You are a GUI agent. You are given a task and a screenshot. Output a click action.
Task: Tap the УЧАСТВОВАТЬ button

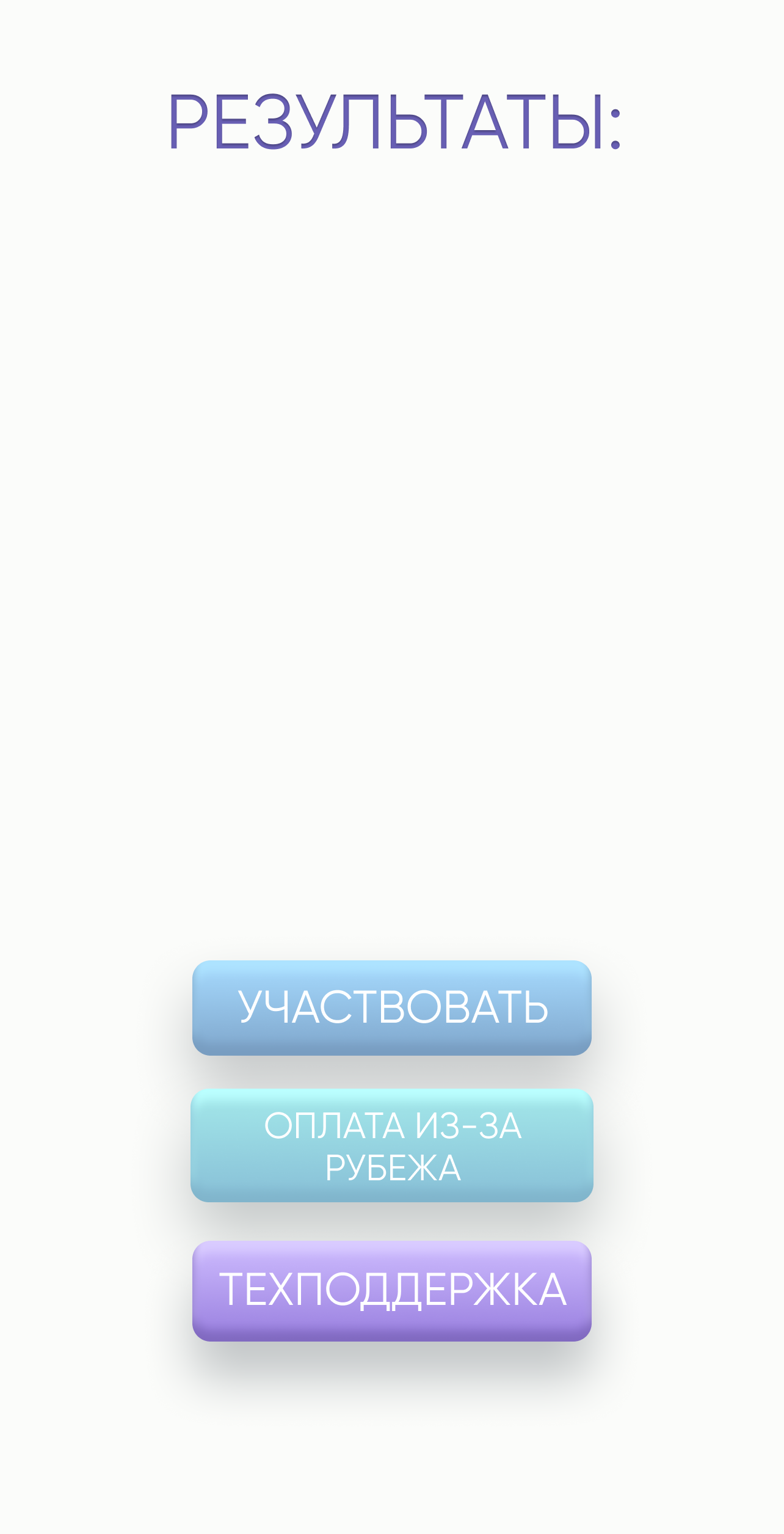point(391,1007)
